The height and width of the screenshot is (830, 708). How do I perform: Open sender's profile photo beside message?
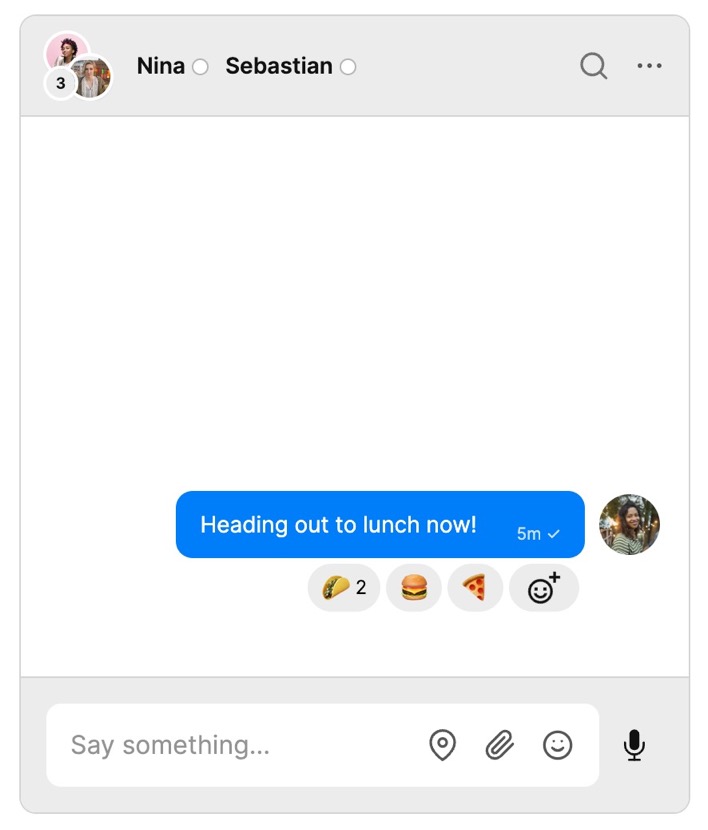pos(629,524)
